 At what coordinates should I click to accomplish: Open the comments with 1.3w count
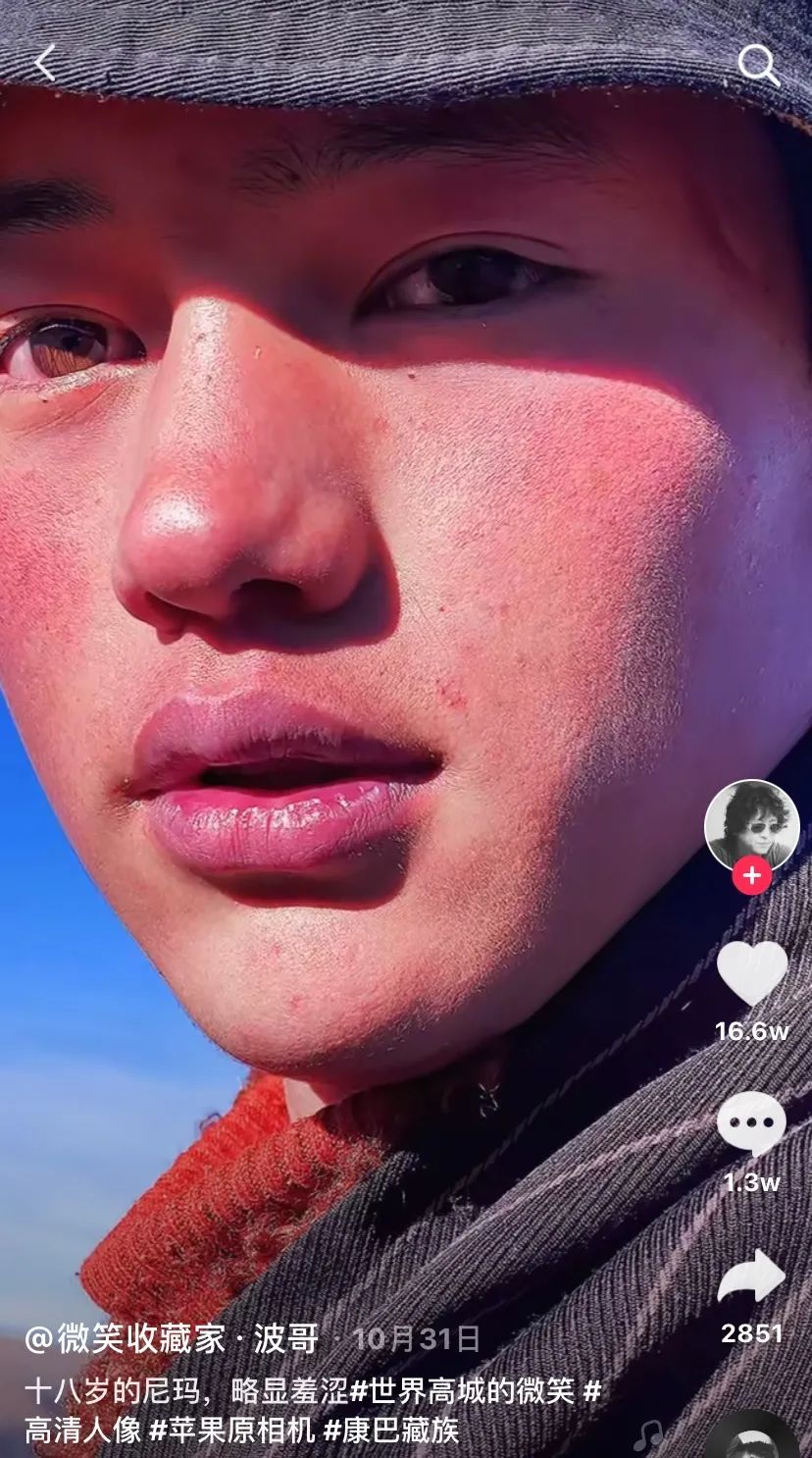point(752,1124)
